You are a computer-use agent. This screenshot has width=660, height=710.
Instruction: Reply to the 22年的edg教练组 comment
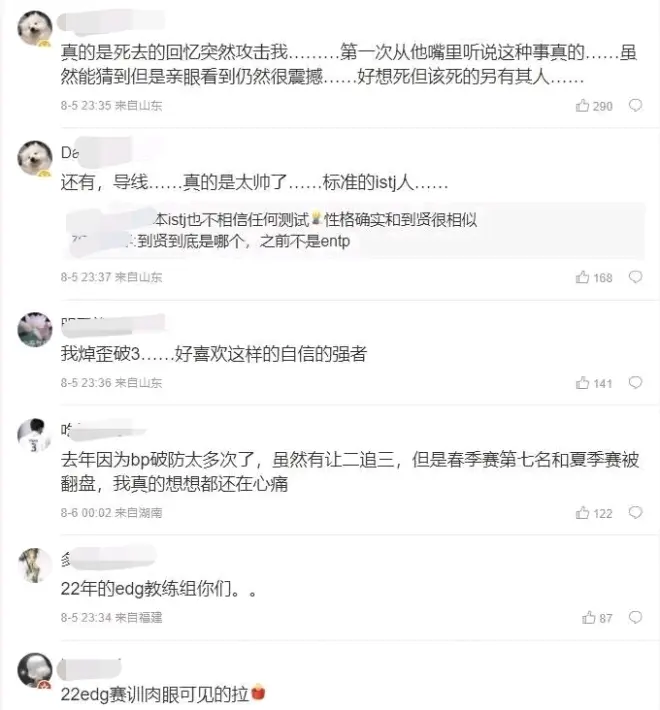tap(634, 618)
